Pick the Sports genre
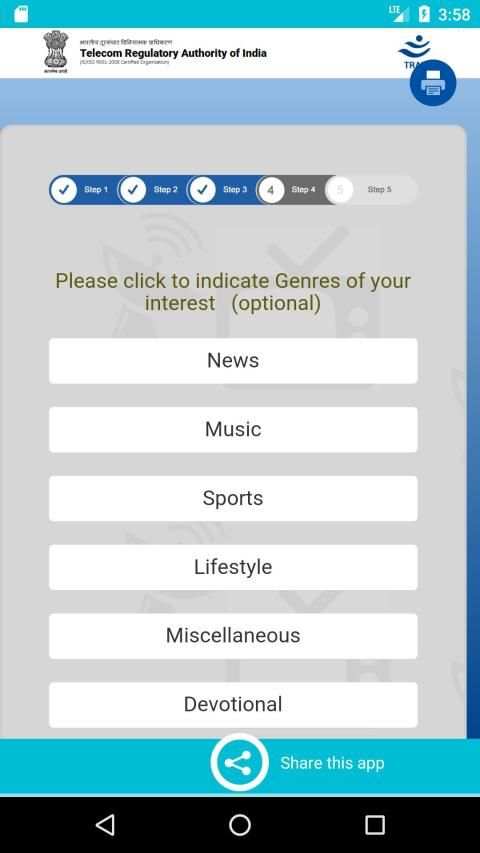Image resolution: width=480 pixels, height=853 pixels. 233,498
